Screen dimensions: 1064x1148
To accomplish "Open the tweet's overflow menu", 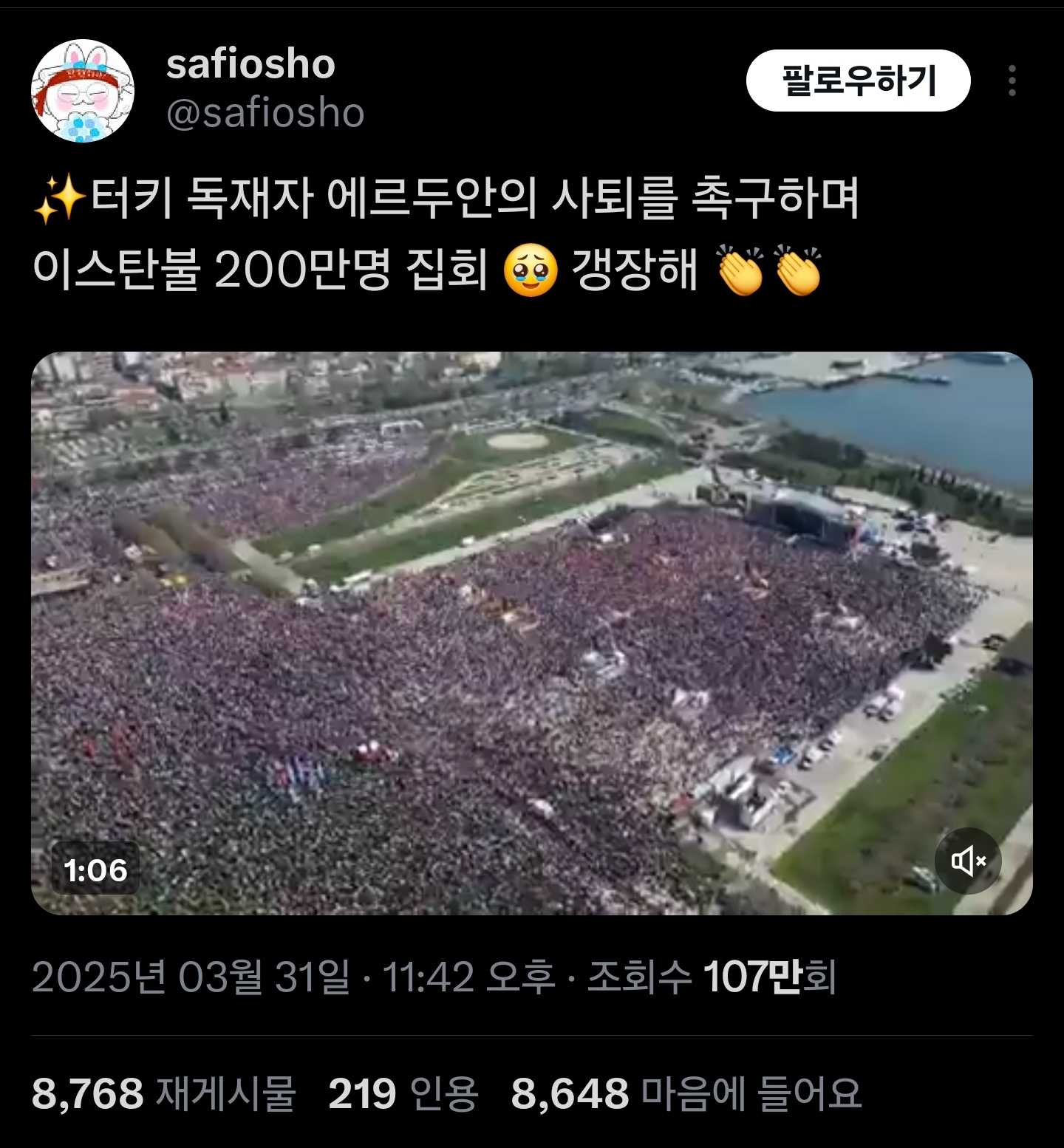I will click(x=1012, y=81).
